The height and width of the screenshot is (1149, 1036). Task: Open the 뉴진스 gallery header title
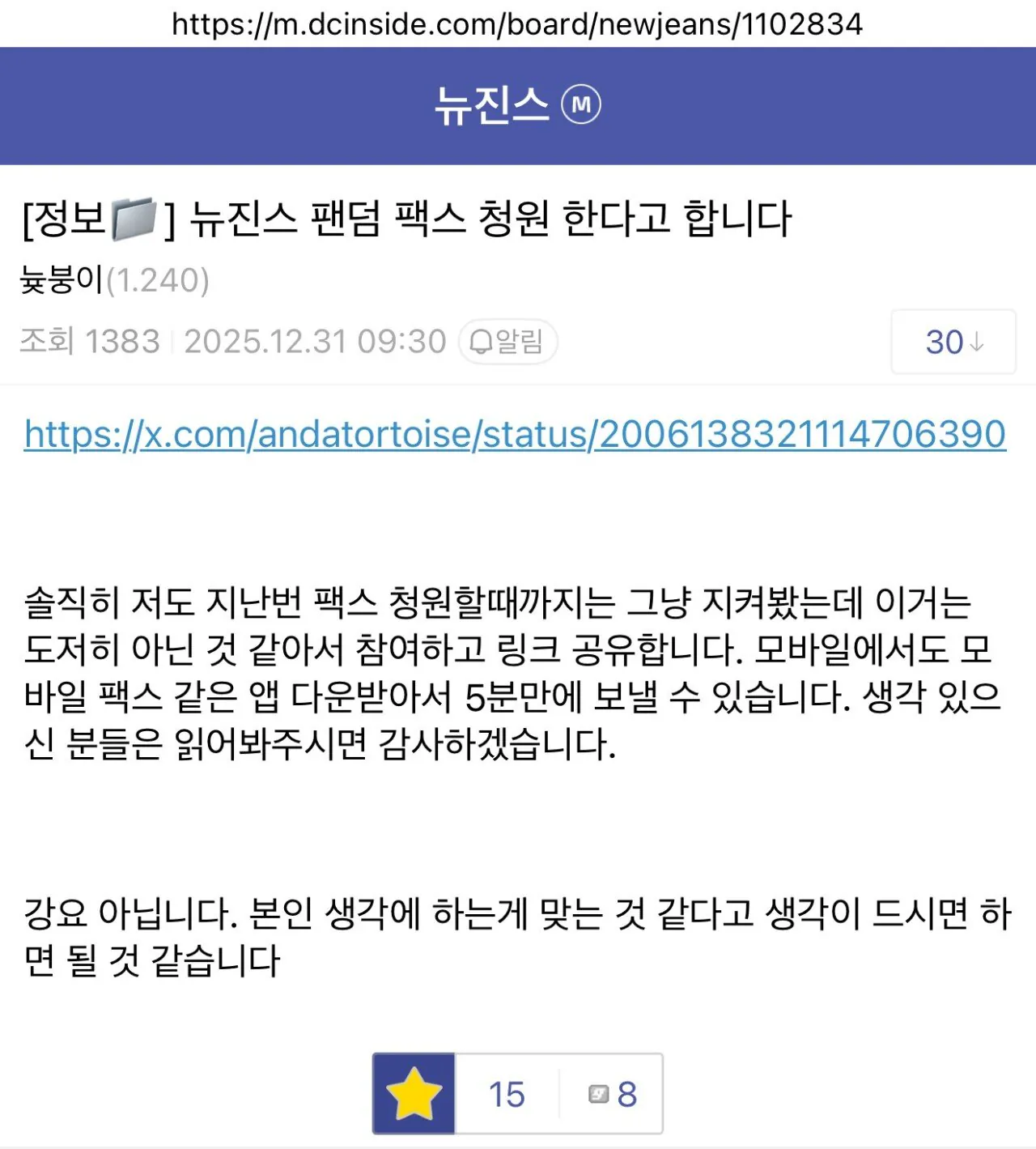[x=492, y=105]
